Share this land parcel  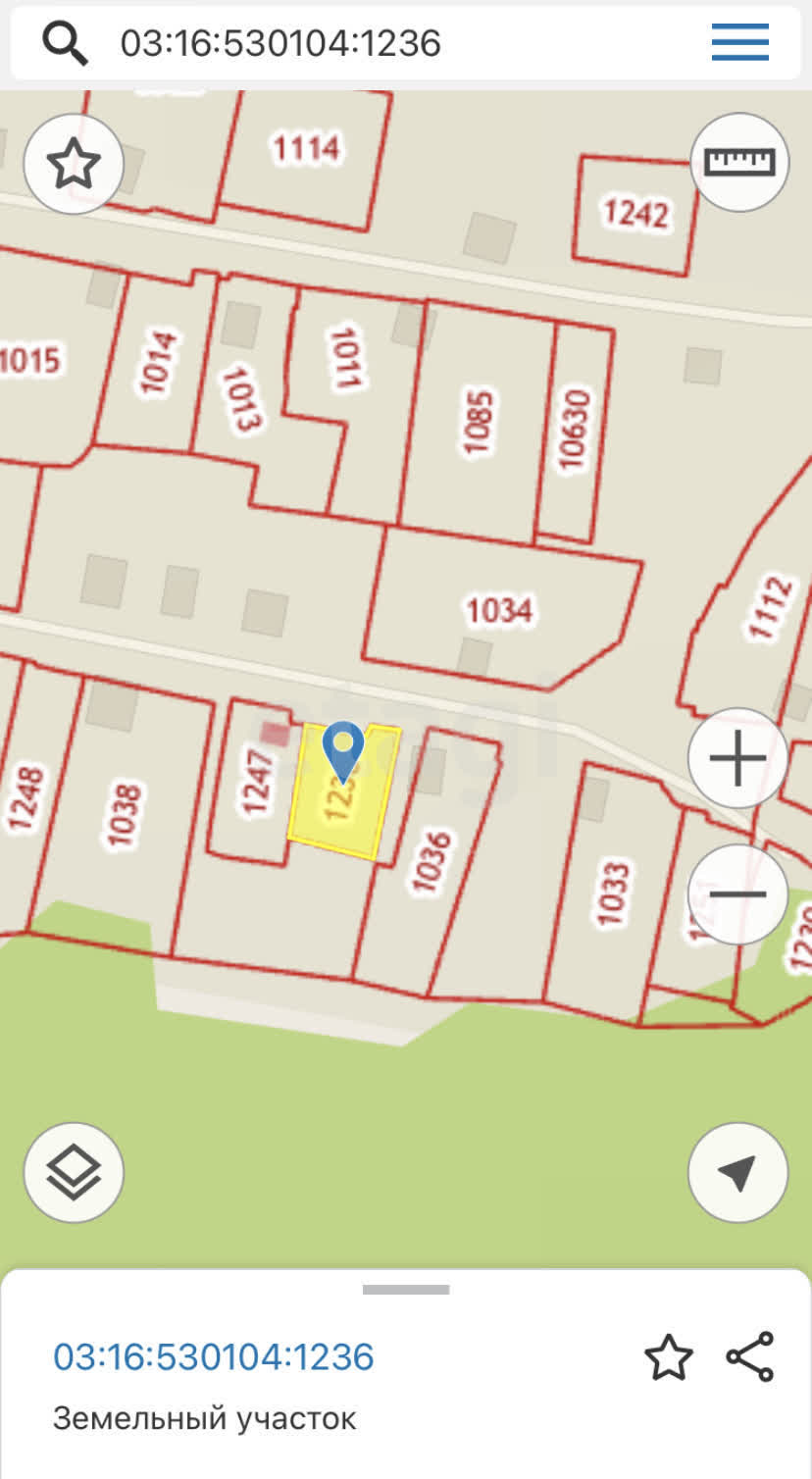pyautogui.click(x=750, y=1356)
